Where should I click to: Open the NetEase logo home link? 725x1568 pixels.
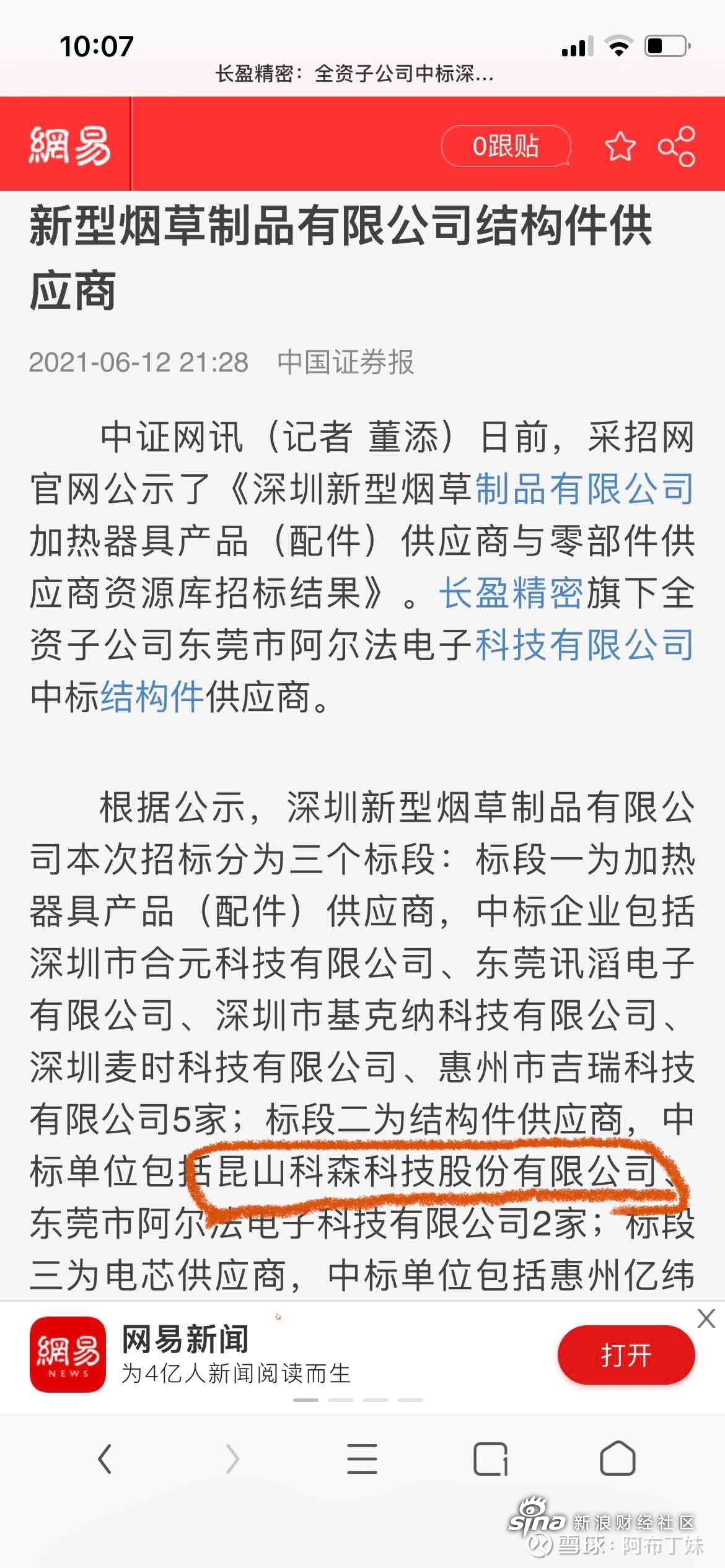pos(69,145)
